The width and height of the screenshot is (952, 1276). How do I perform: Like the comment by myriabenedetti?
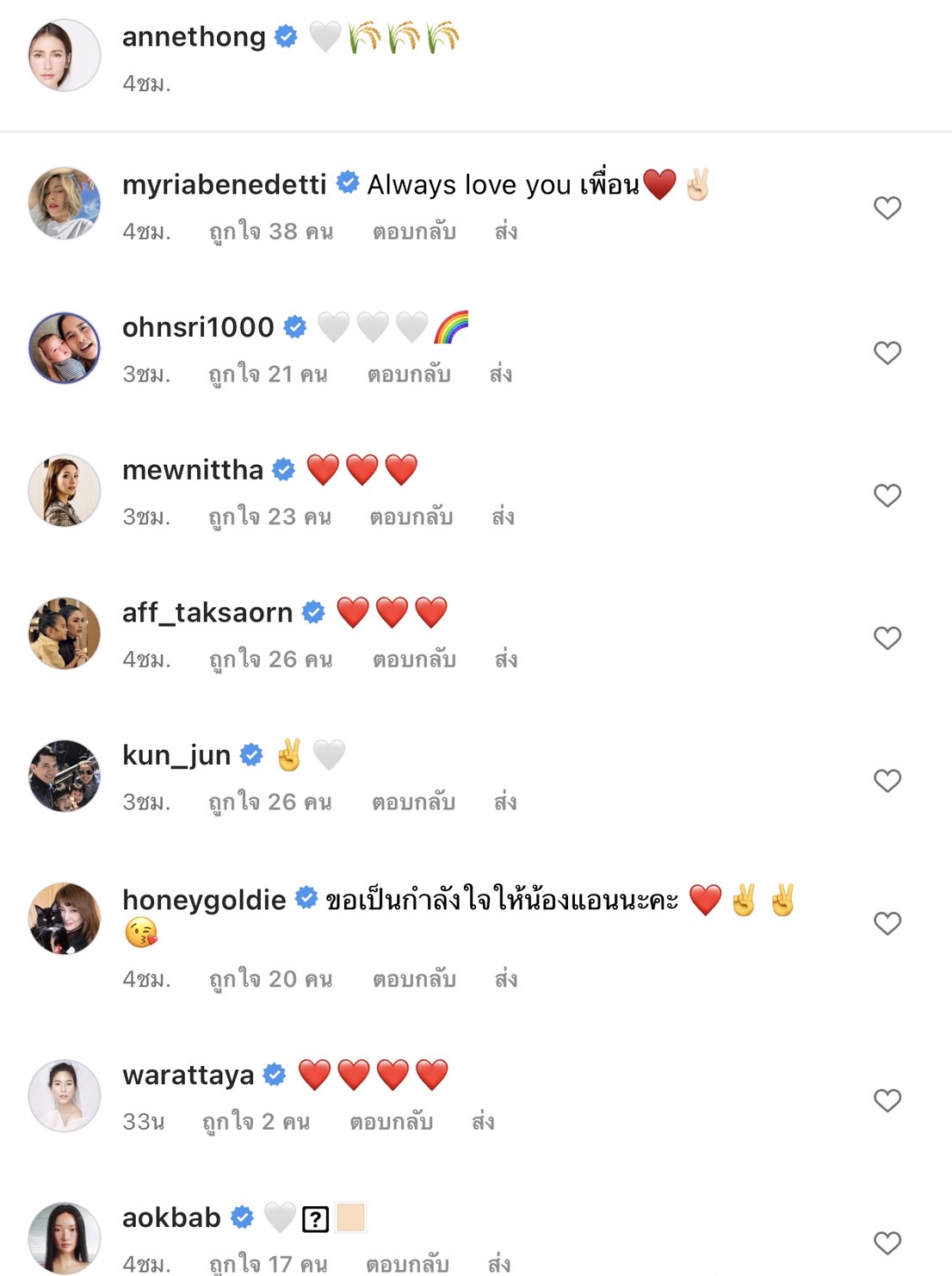coord(887,208)
